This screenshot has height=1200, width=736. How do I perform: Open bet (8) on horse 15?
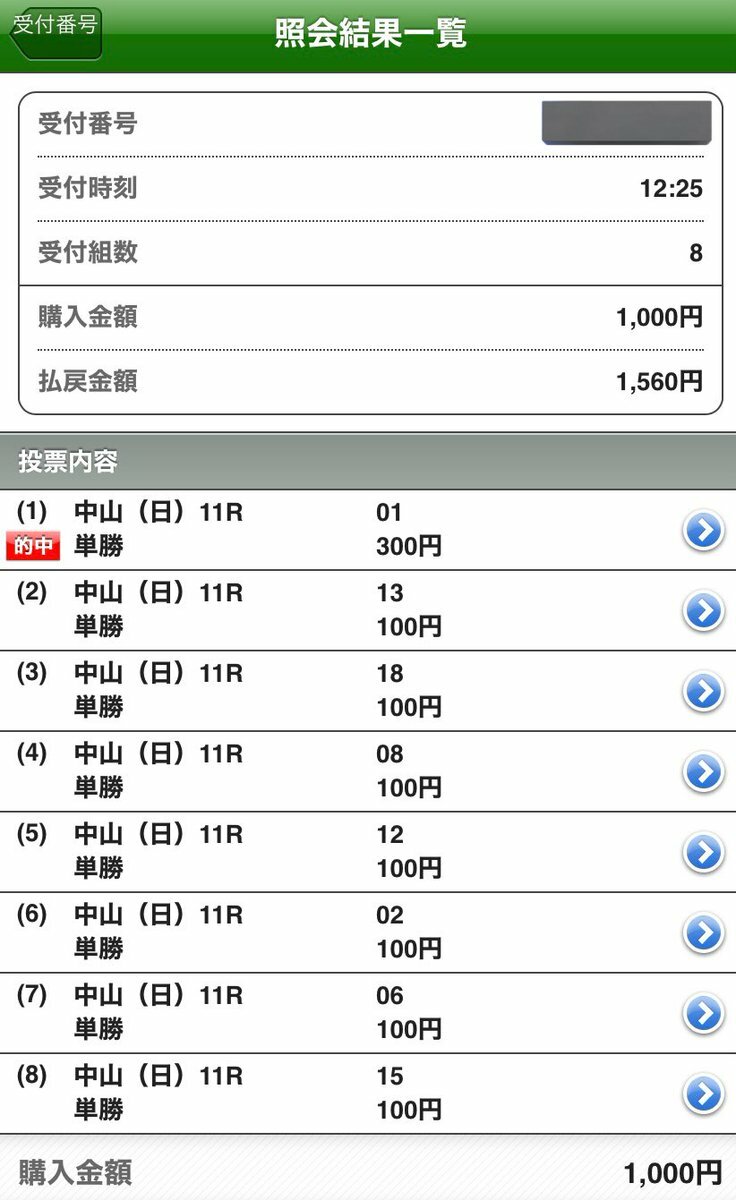click(368, 1094)
